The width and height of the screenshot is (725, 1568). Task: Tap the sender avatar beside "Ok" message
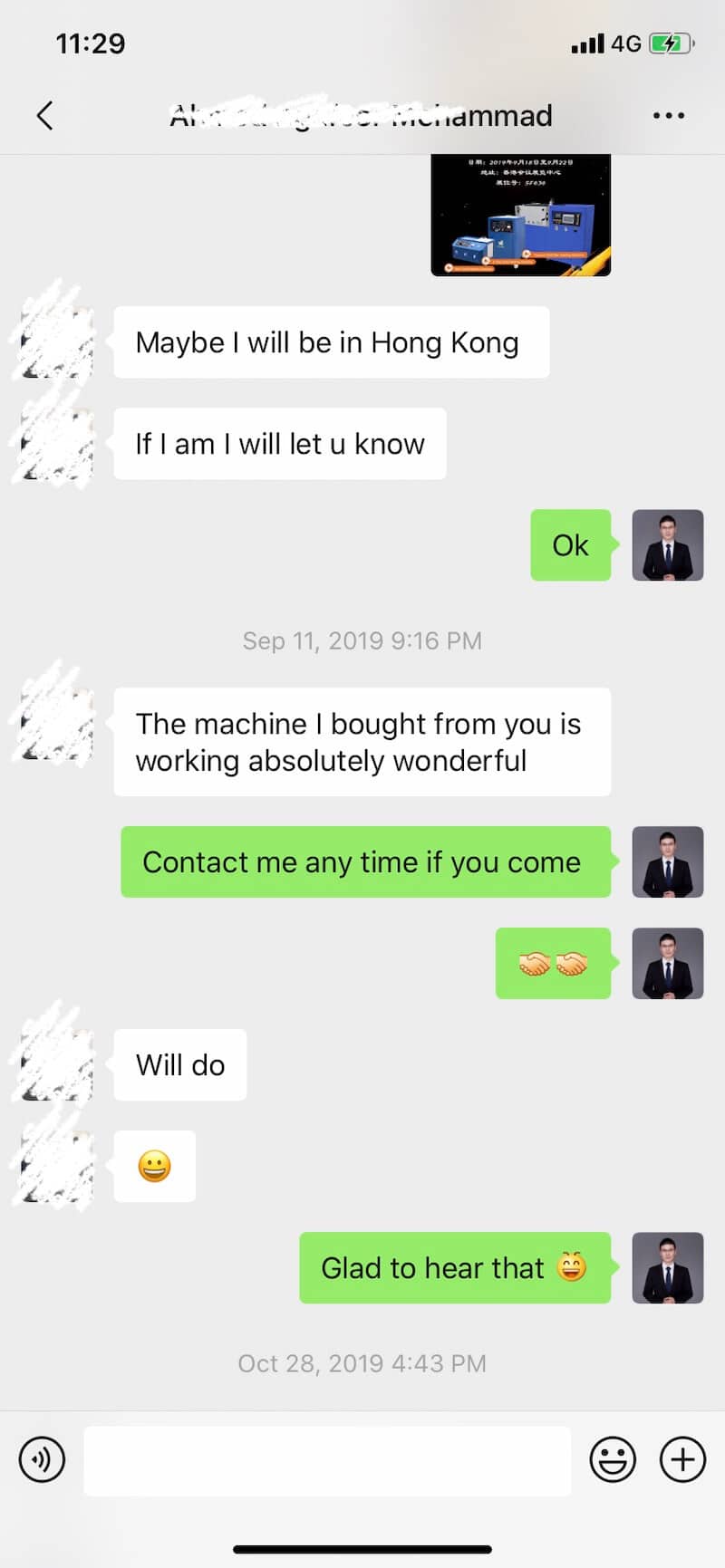point(668,545)
